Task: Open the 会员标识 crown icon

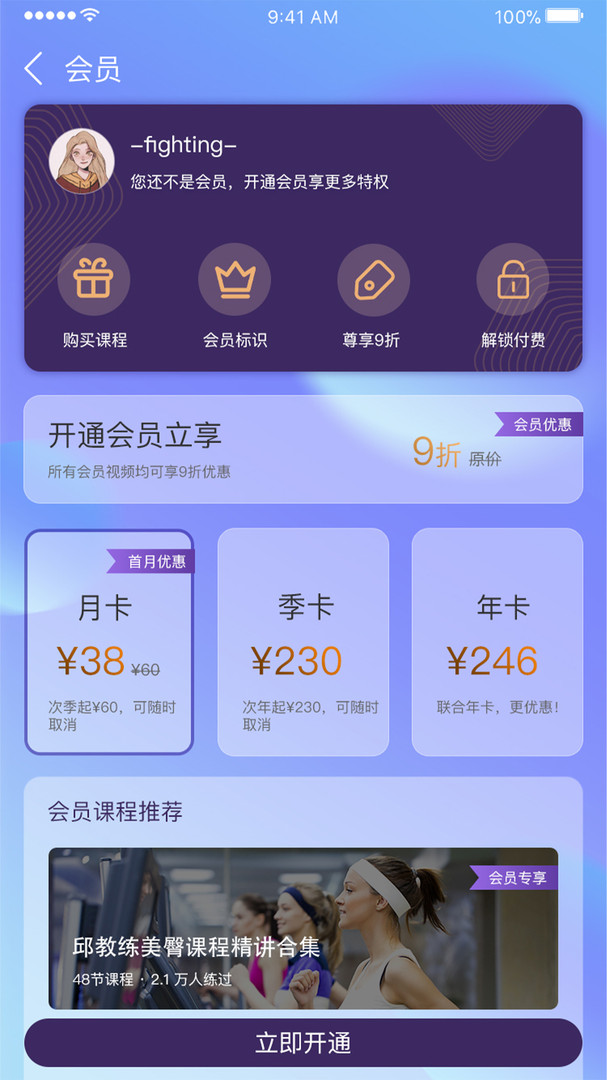Action: pos(234,279)
